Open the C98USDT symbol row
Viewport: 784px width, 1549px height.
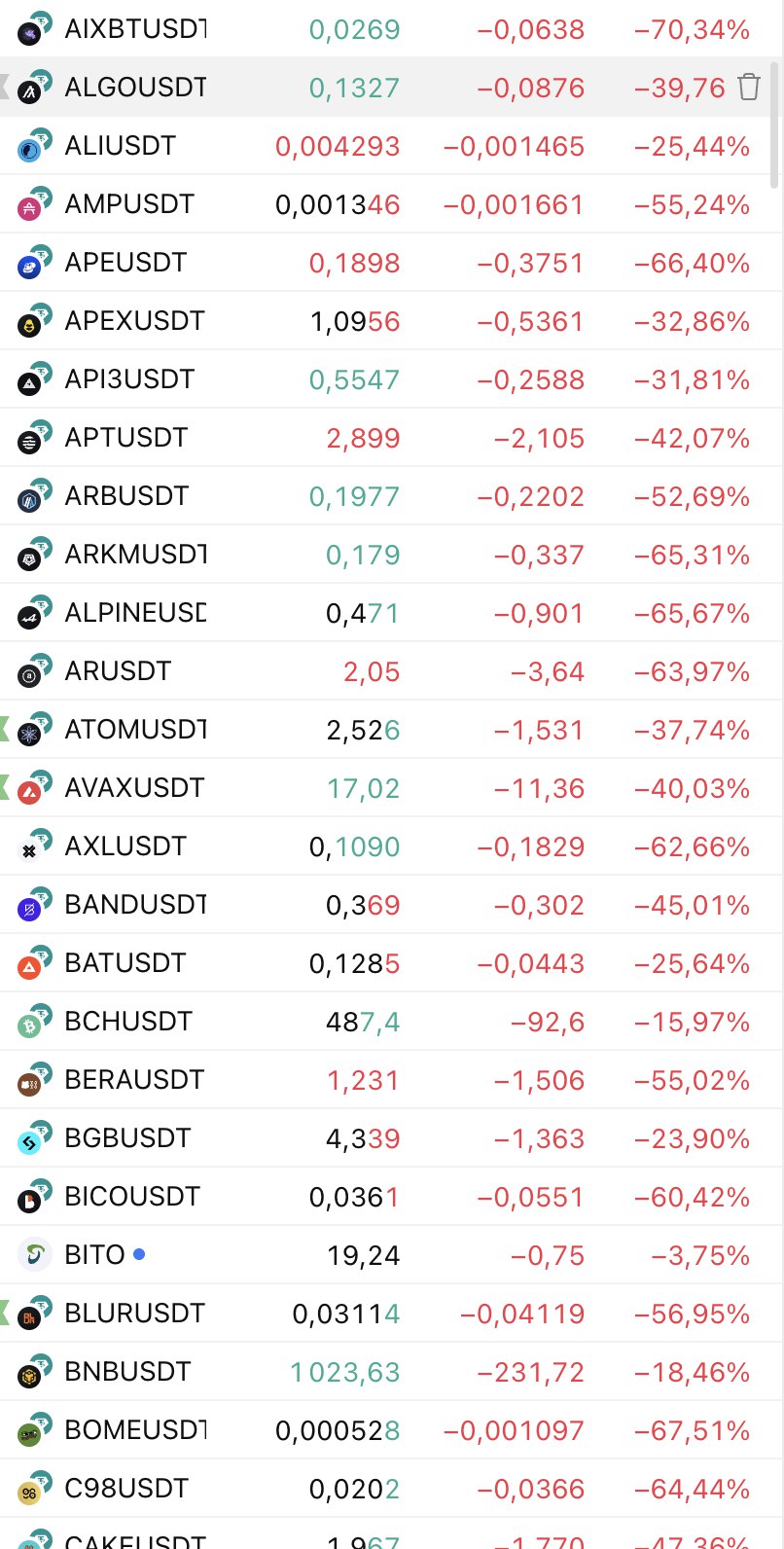click(x=126, y=1489)
